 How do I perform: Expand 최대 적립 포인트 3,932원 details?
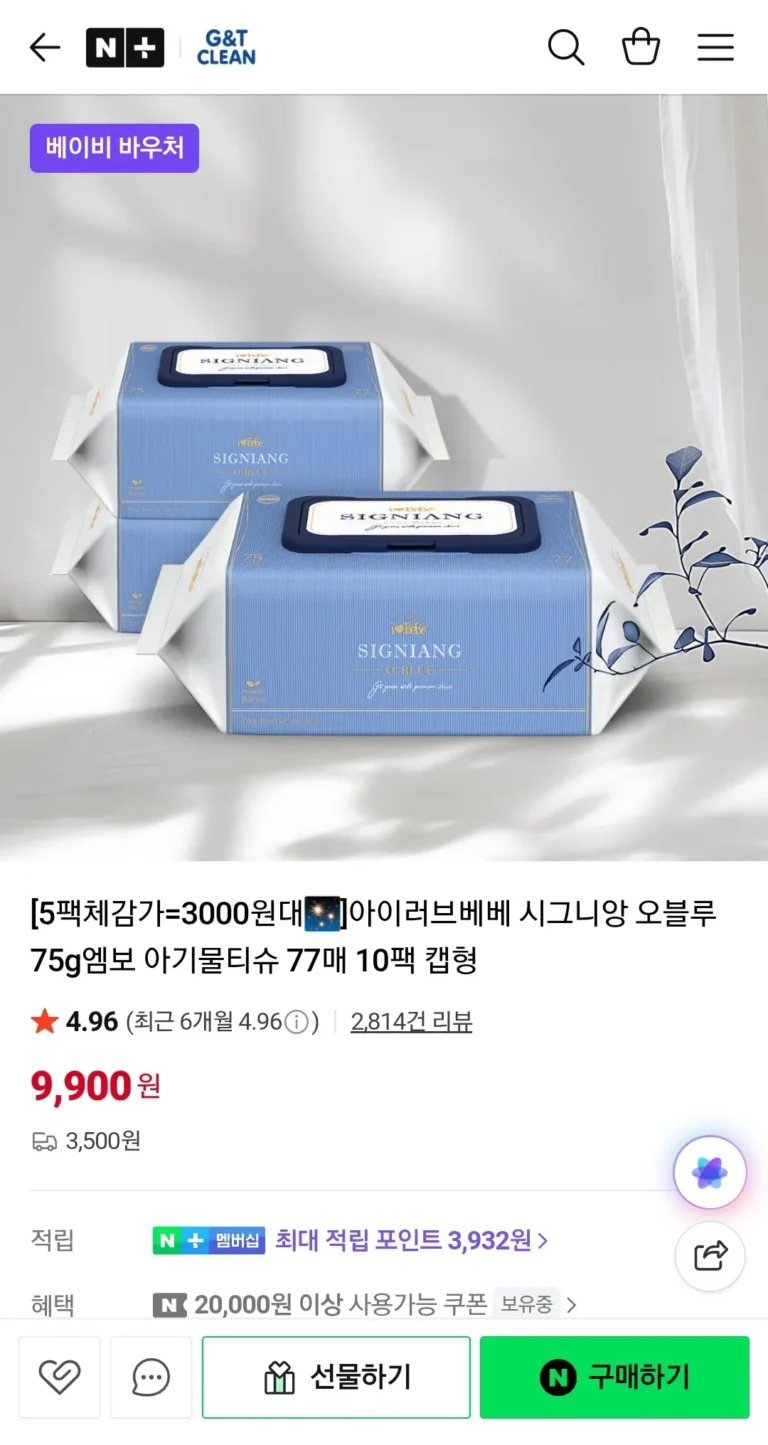coord(412,1241)
